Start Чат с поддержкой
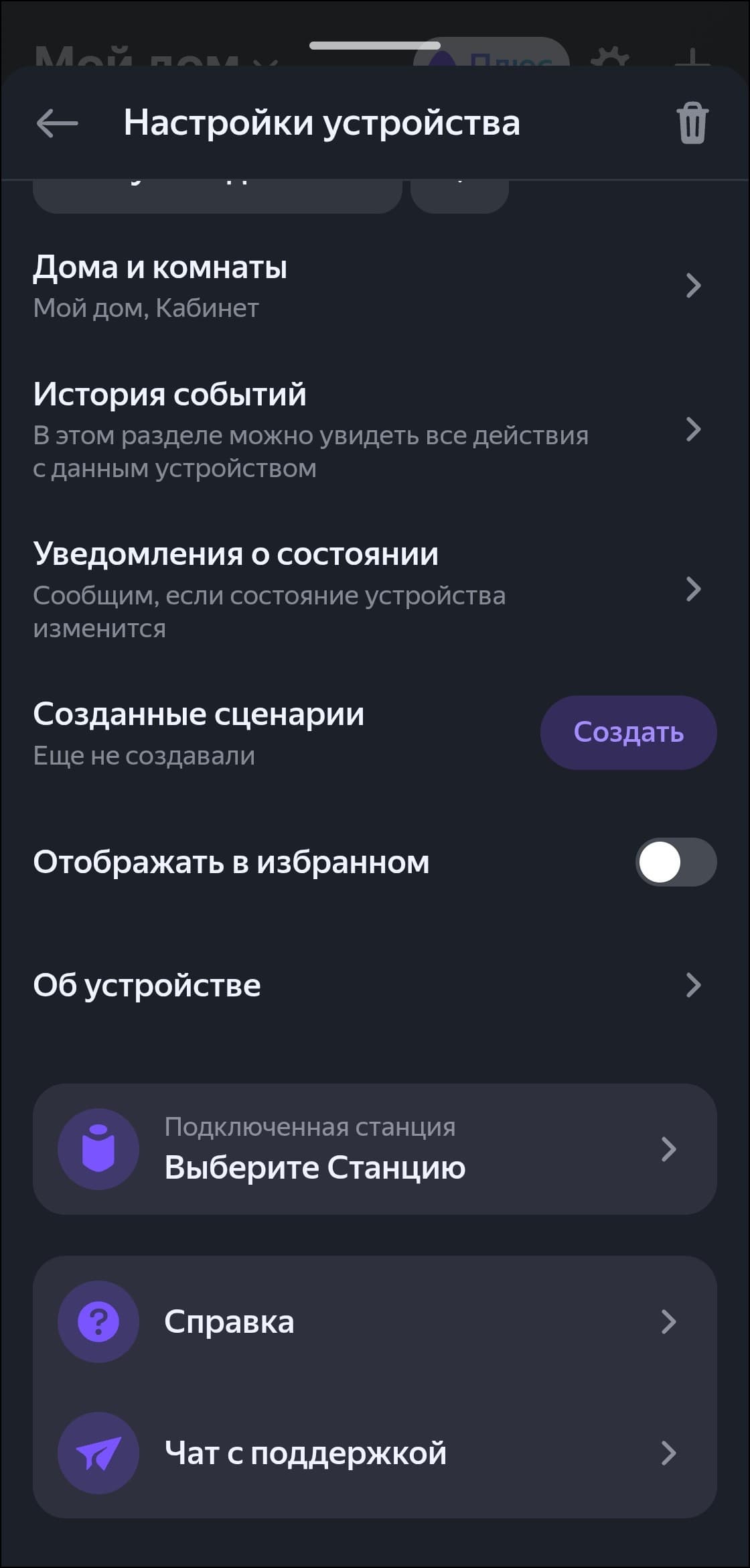750x1568 pixels. [374, 1453]
